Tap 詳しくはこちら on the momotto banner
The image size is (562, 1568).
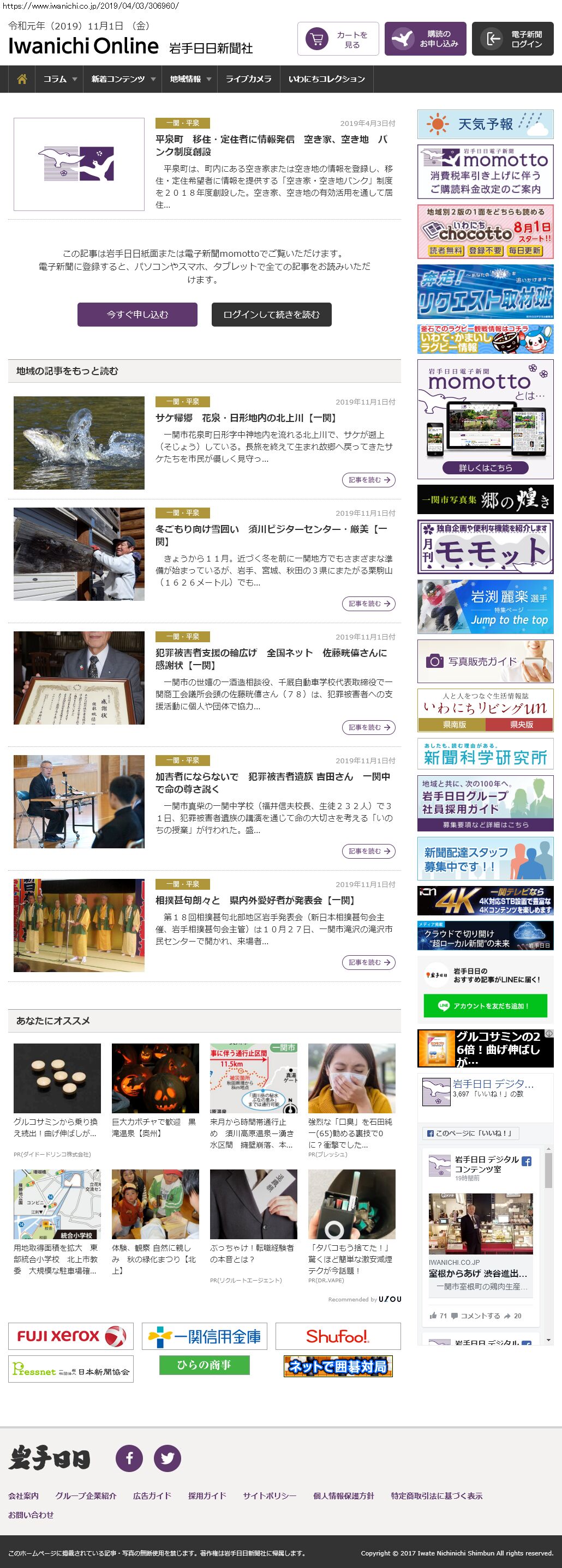coord(485,467)
